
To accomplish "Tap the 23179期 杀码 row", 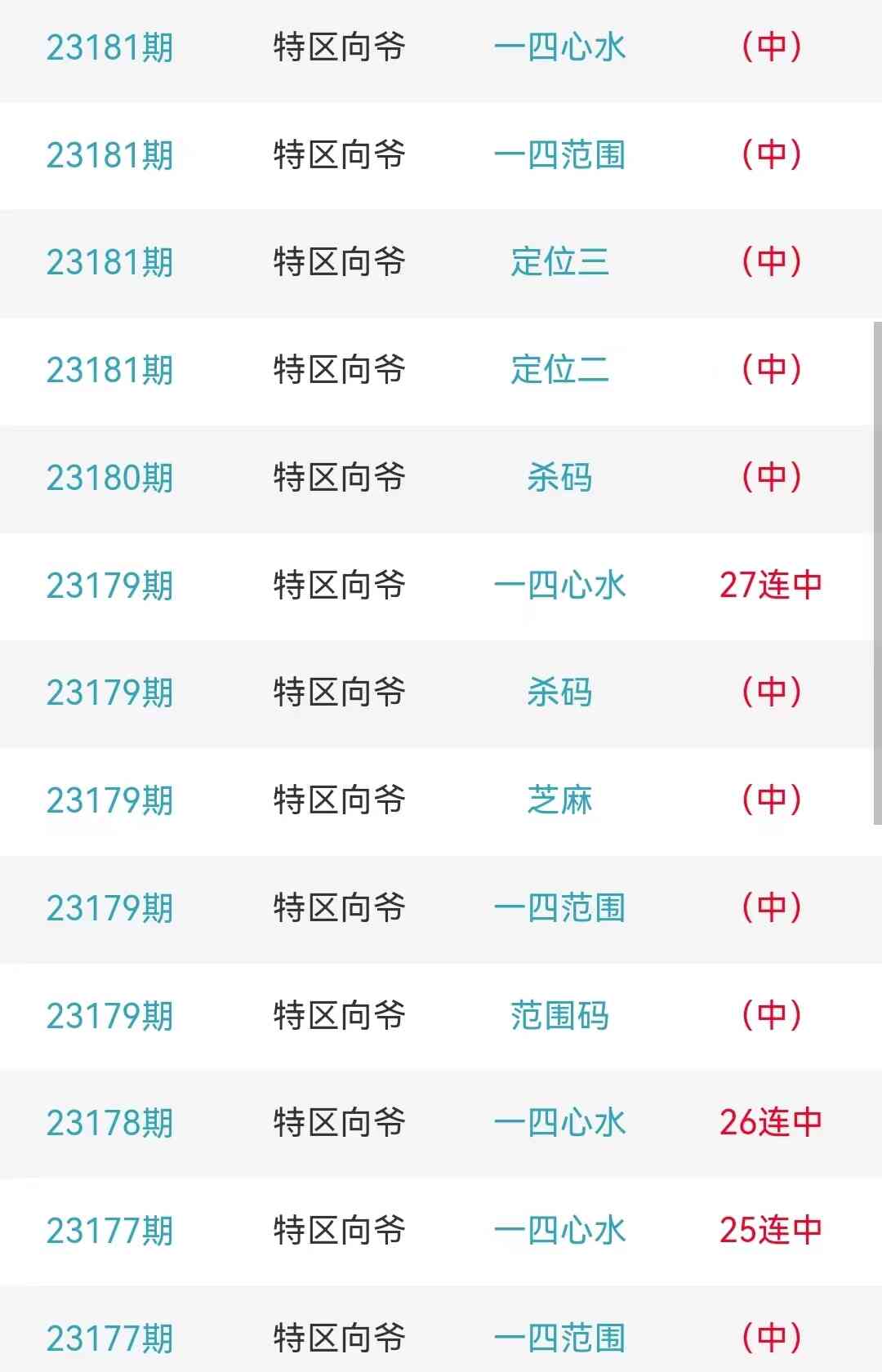I will tap(559, 693).
